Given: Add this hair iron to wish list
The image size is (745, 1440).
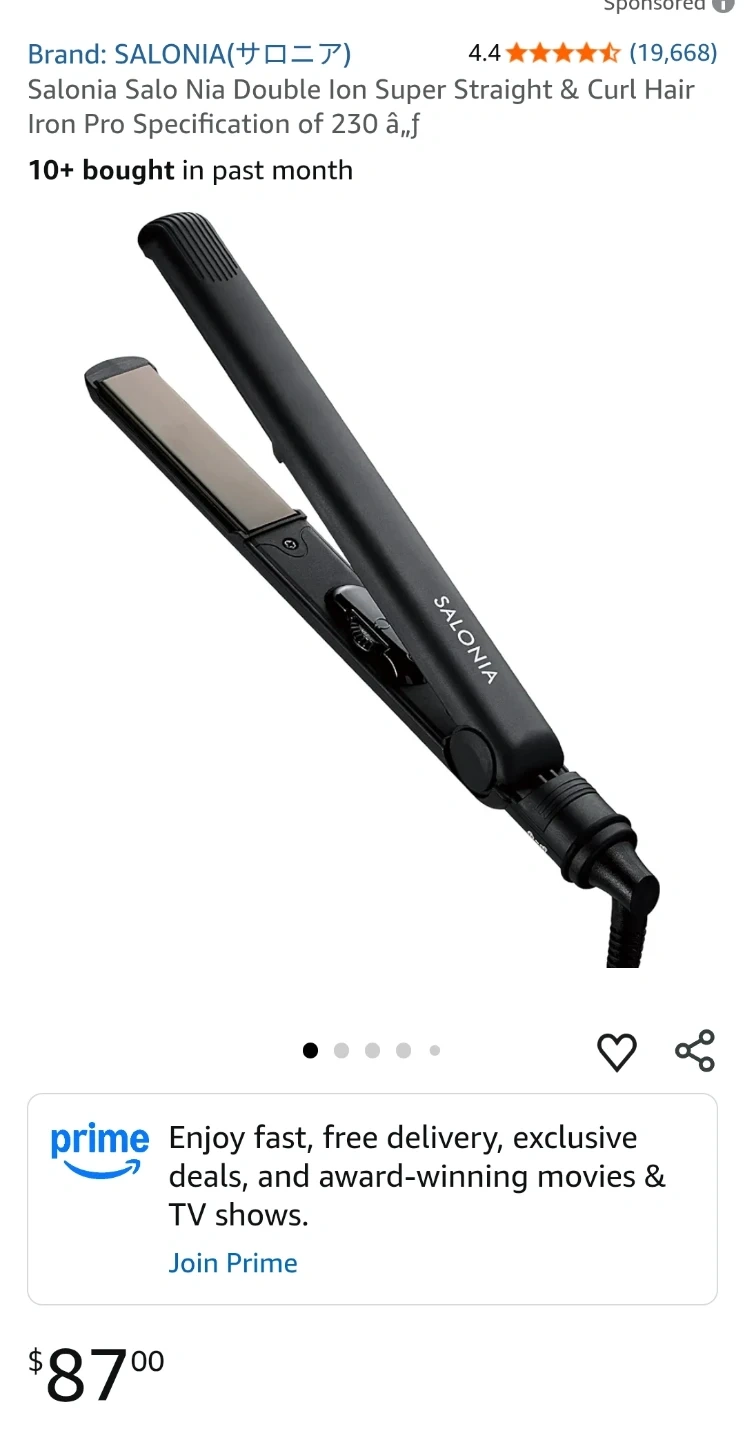Looking at the screenshot, I should [616, 1052].
